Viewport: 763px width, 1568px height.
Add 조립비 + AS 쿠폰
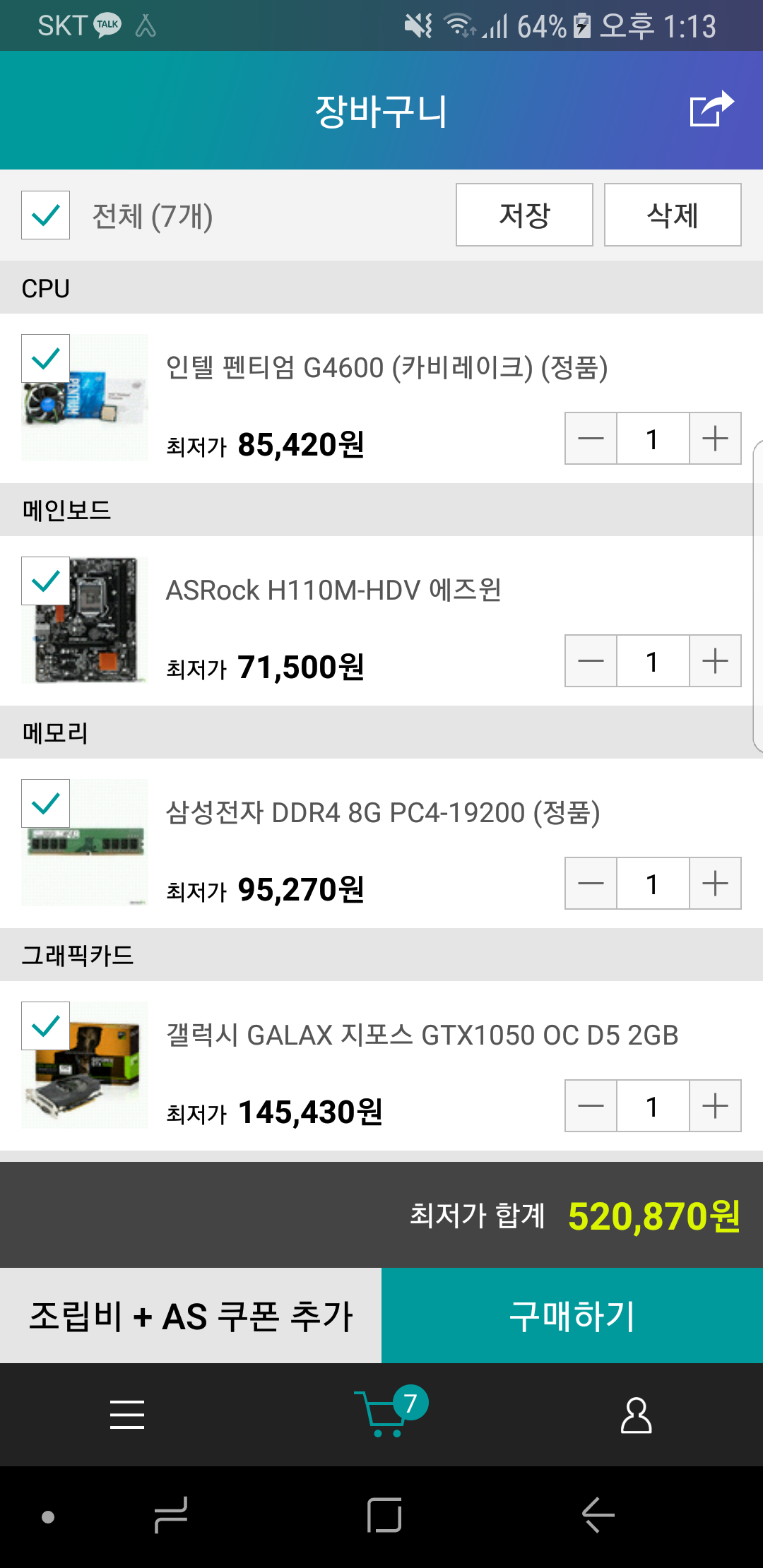(191, 1316)
